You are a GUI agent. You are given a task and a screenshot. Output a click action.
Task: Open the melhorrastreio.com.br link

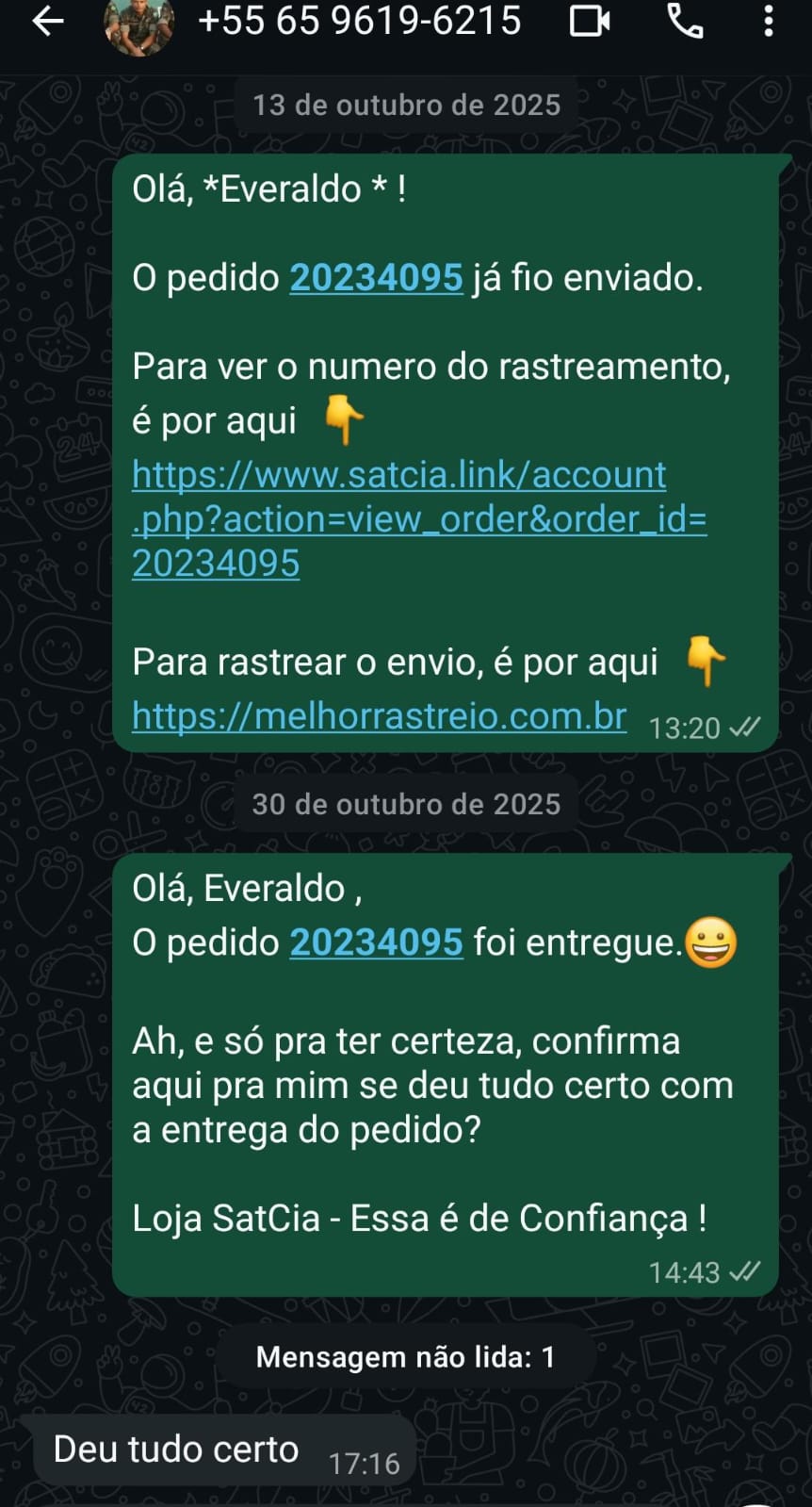click(379, 716)
